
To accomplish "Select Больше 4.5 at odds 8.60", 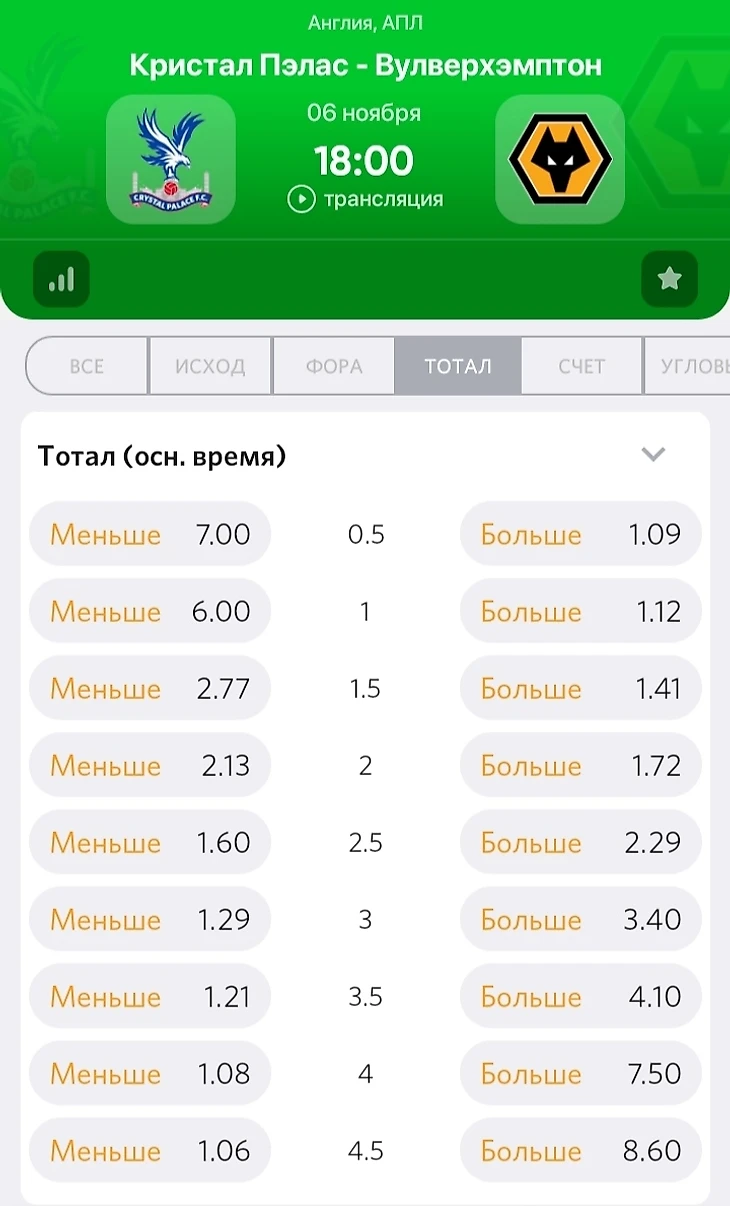I will (581, 1150).
